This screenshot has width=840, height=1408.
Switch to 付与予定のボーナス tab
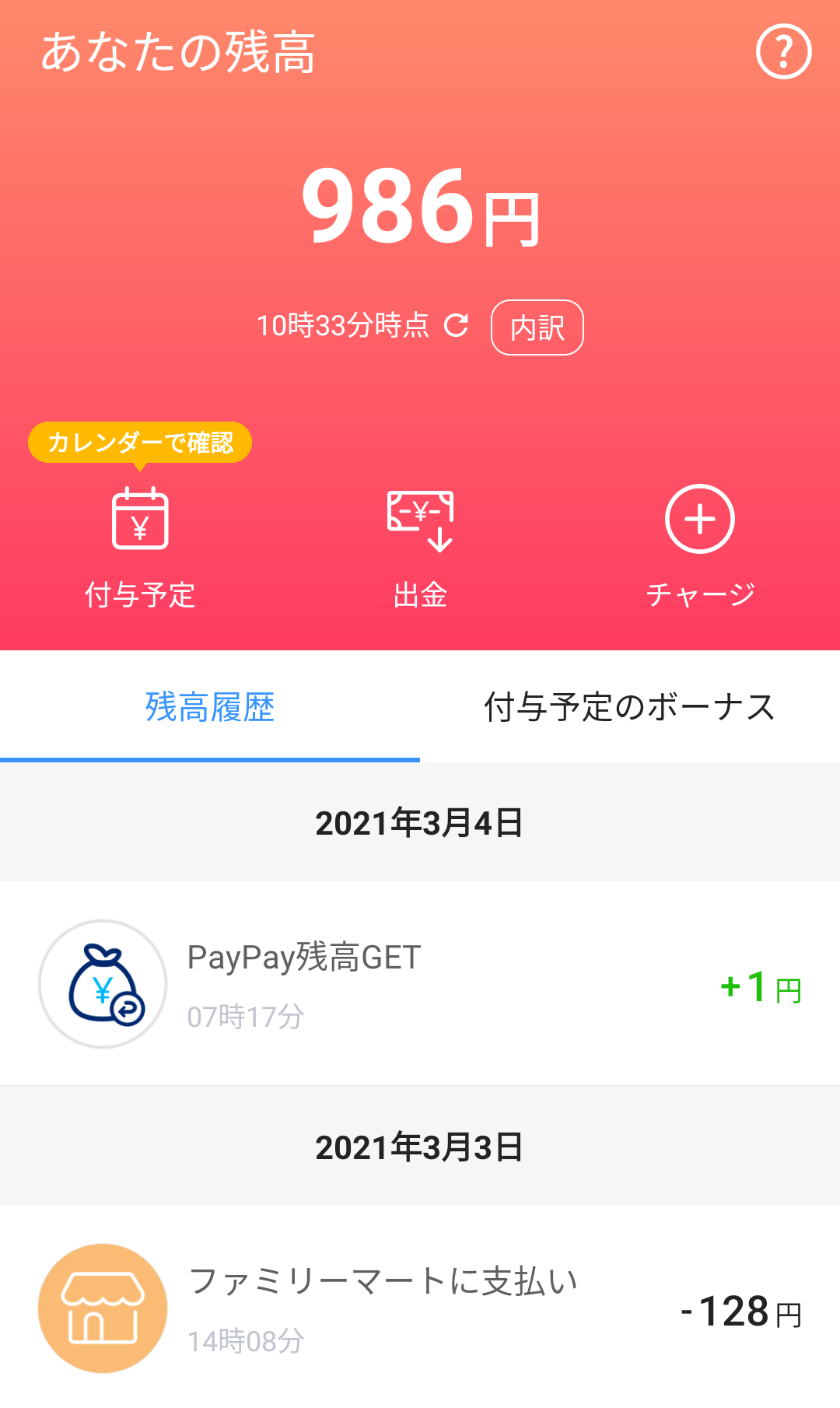click(x=630, y=707)
